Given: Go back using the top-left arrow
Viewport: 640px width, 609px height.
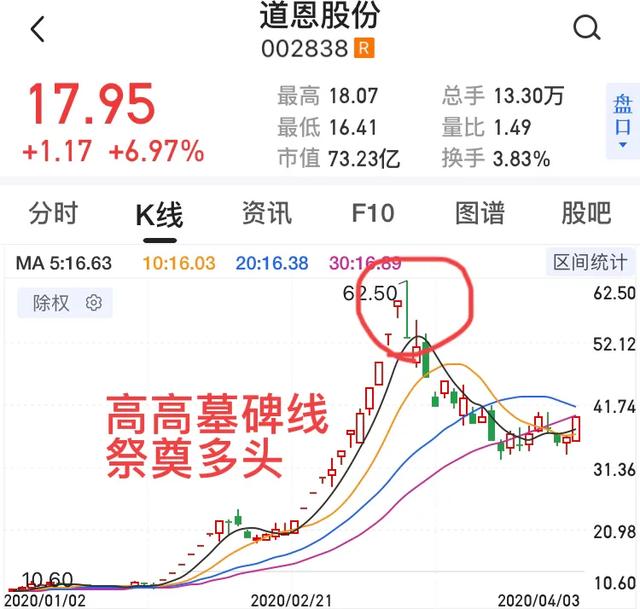Looking at the screenshot, I should (x=38, y=29).
